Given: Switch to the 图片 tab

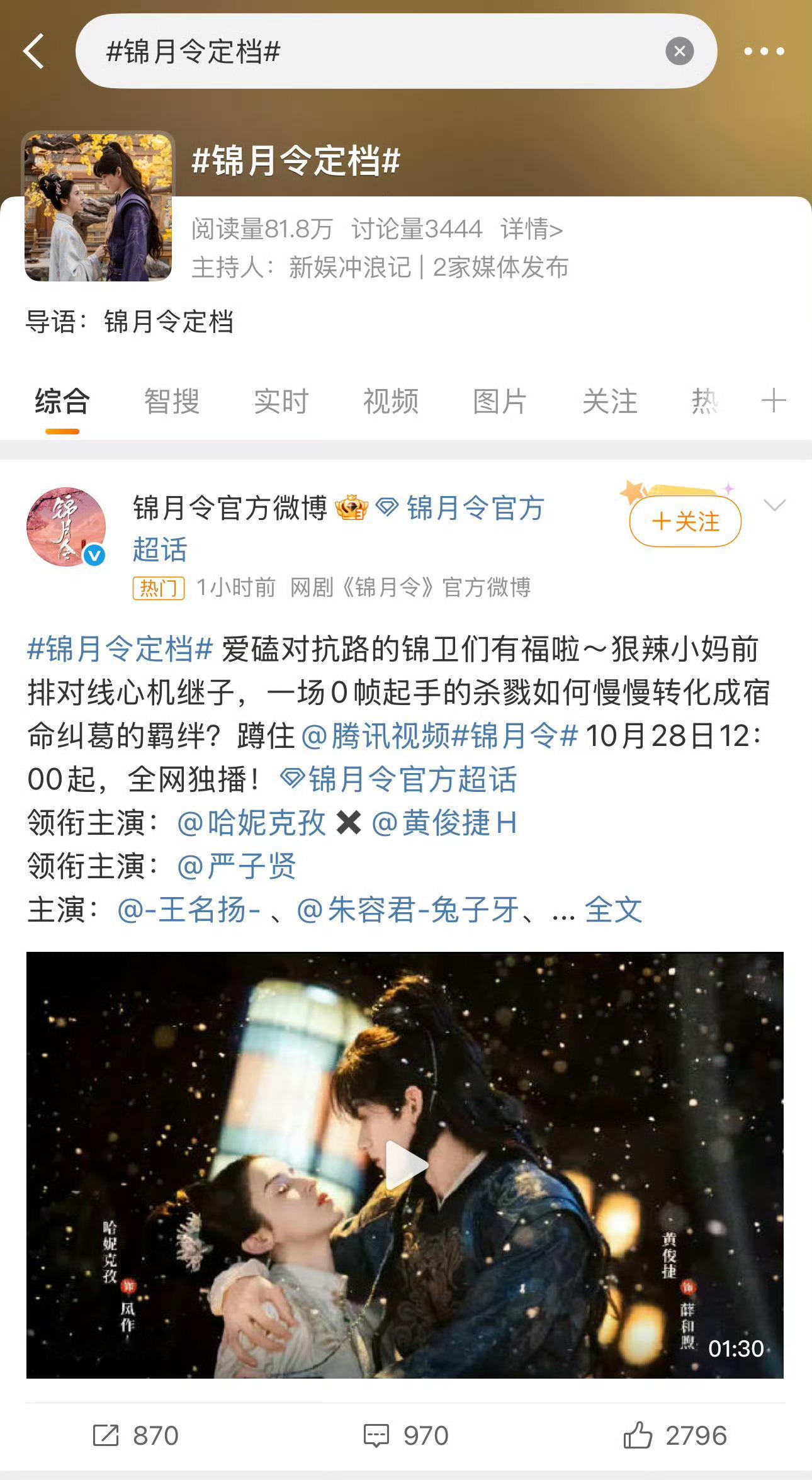Looking at the screenshot, I should (x=499, y=401).
